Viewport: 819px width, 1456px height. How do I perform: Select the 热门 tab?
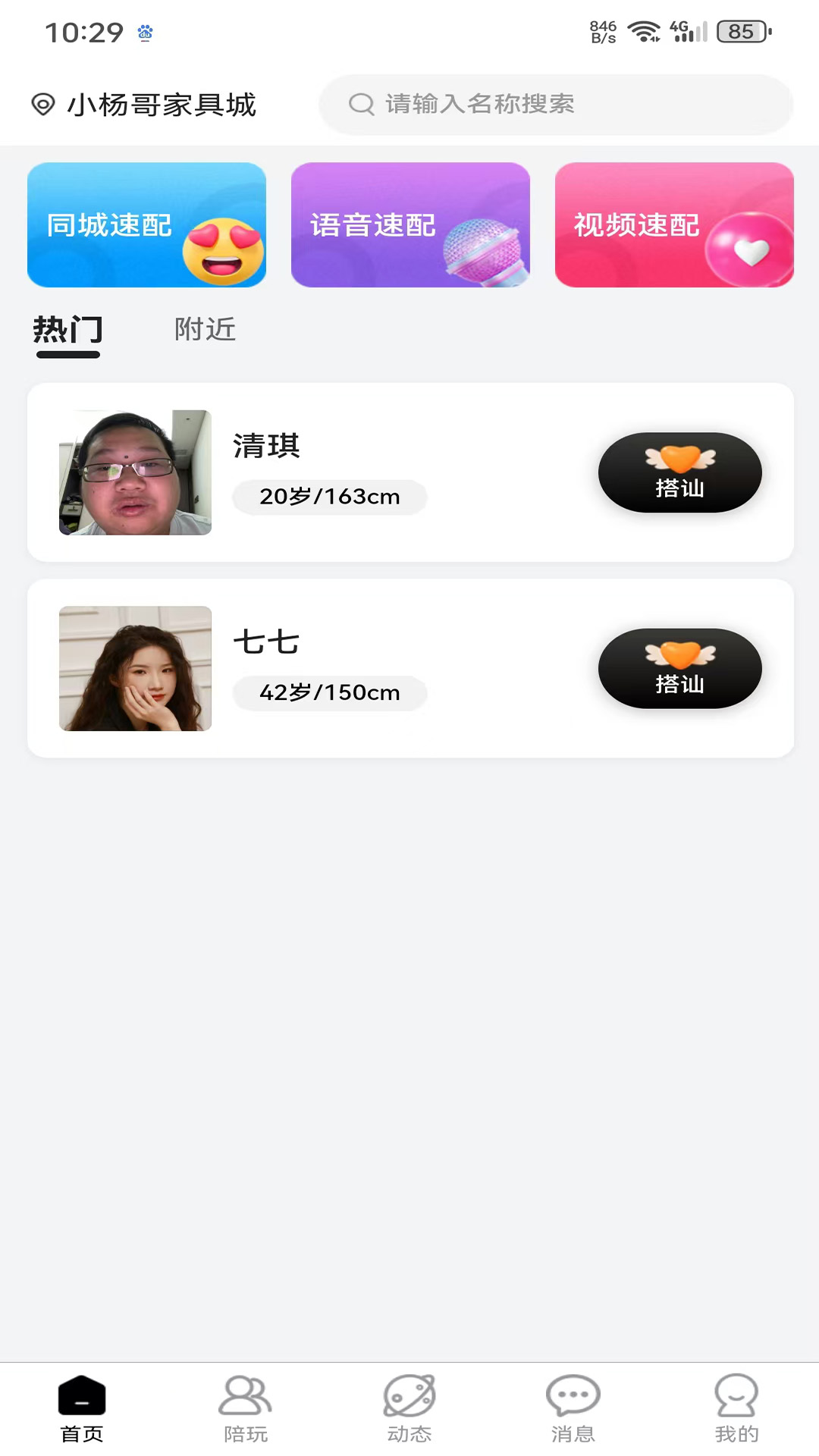pos(67,331)
